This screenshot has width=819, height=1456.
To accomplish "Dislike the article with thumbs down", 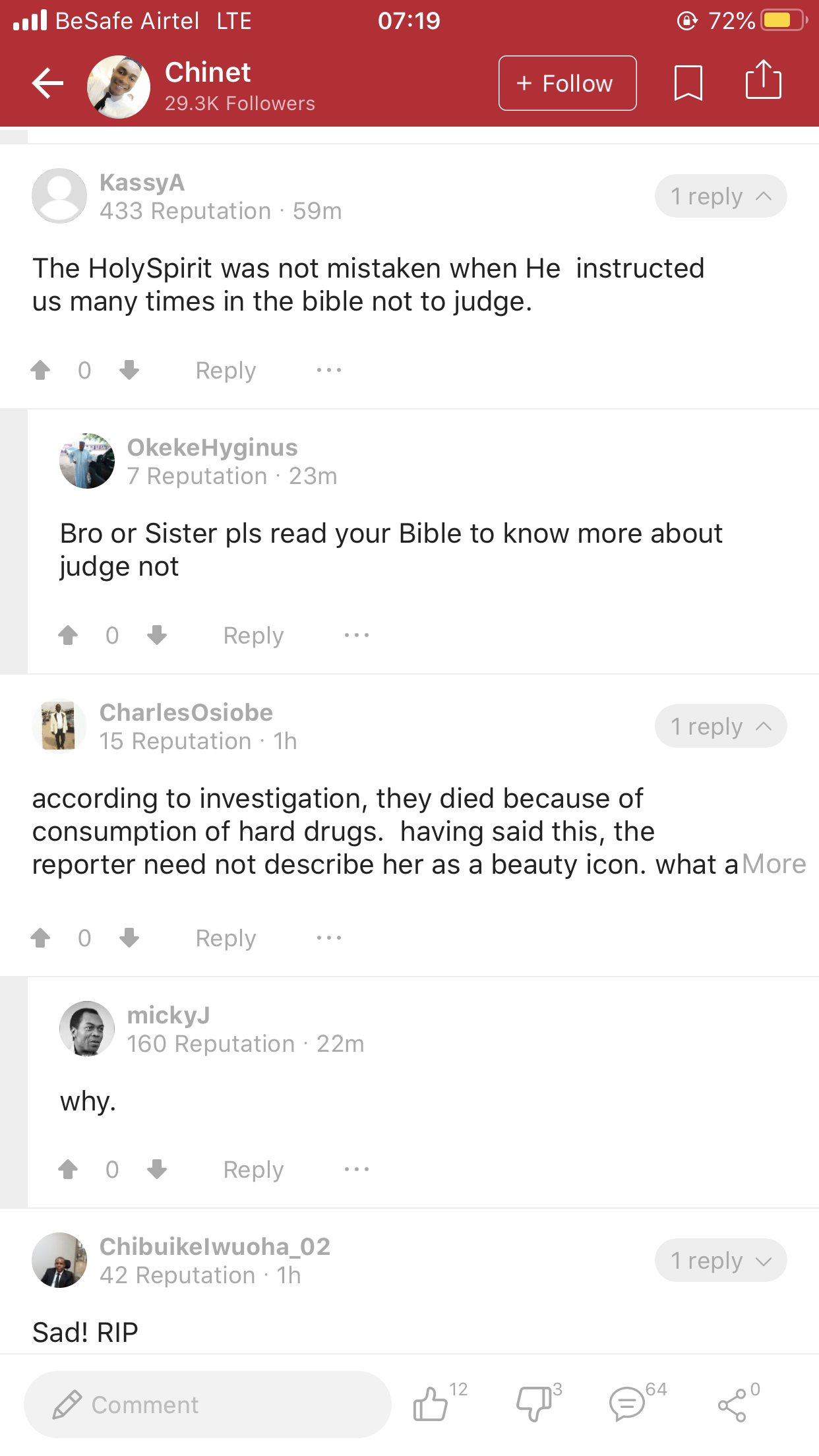I will (x=534, y=1403).
